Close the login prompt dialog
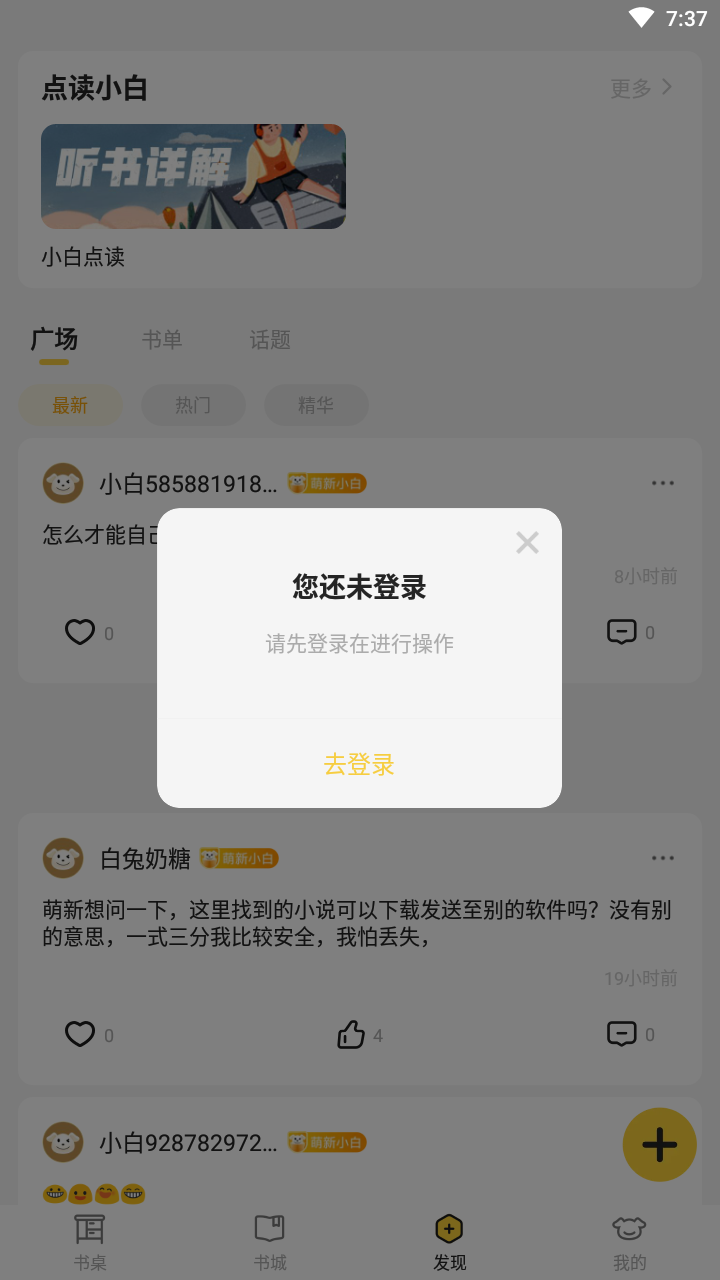720x1280 pixels. click(527, 542)
